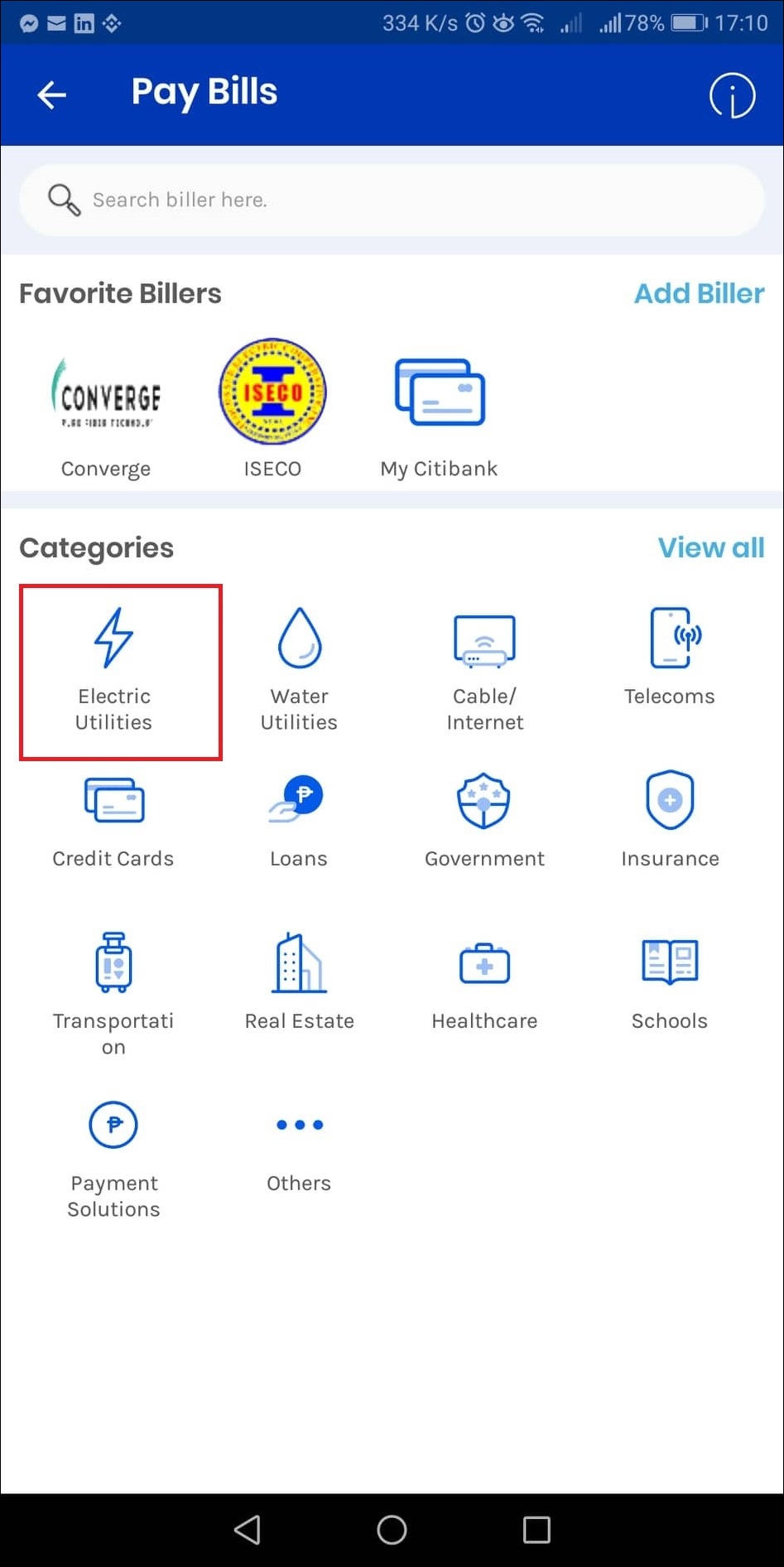Open Loans category
The width and height of the screenshot is (784, 1567).
pos(299,821)
